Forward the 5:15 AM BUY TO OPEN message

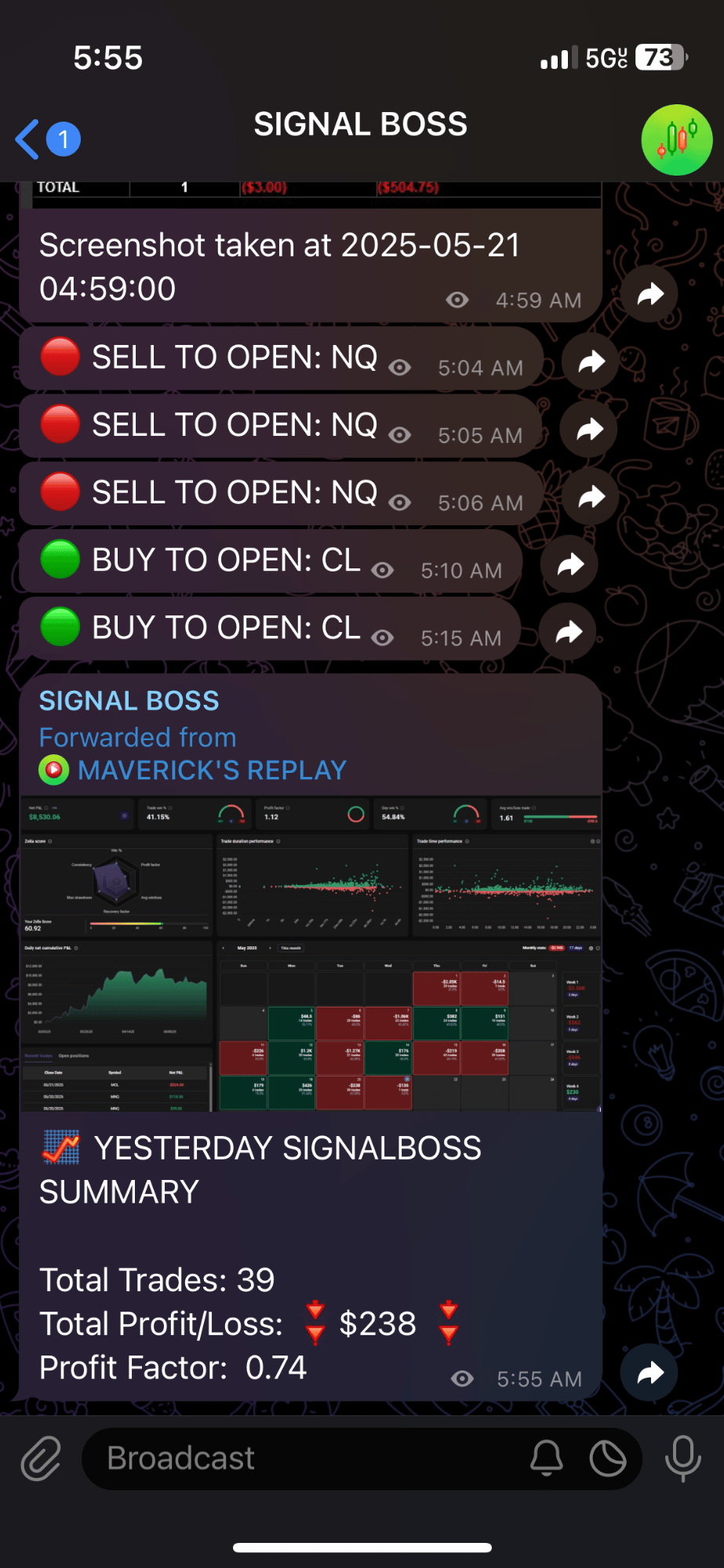(569, 632)
